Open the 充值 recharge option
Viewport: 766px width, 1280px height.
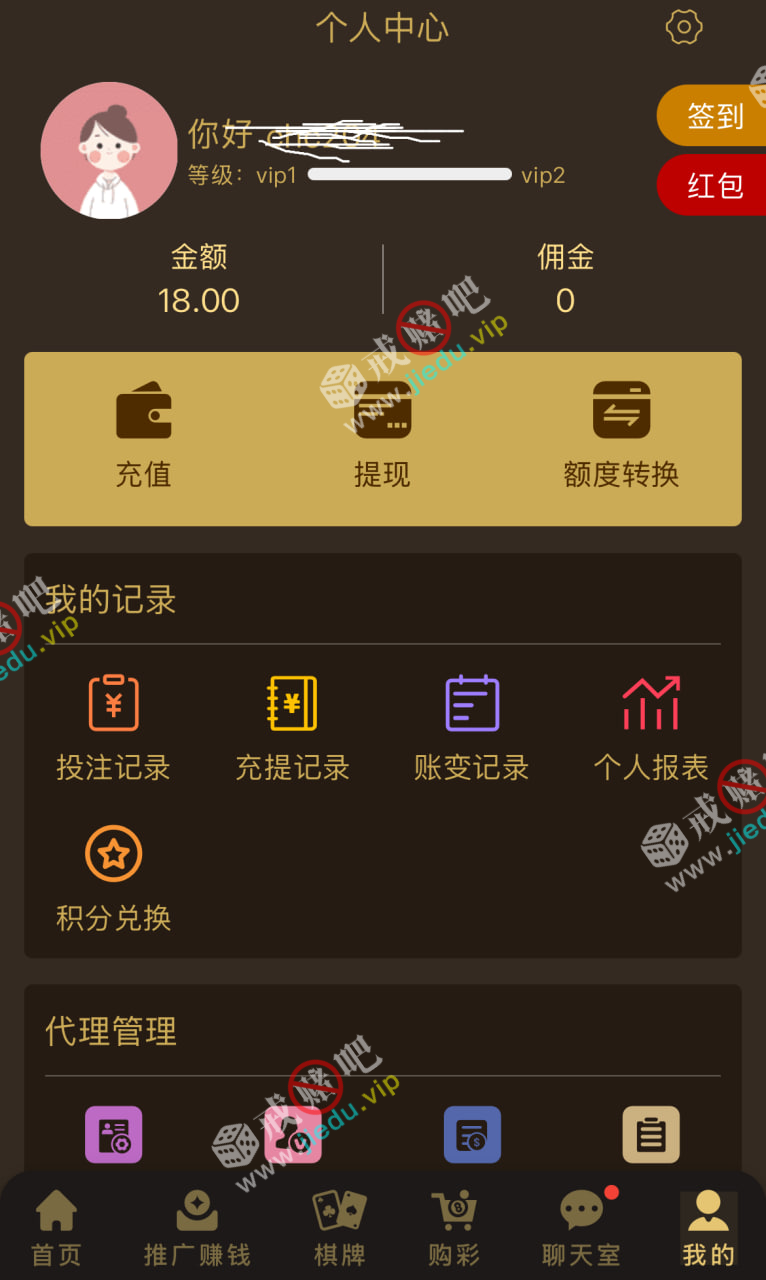(143, 437)
